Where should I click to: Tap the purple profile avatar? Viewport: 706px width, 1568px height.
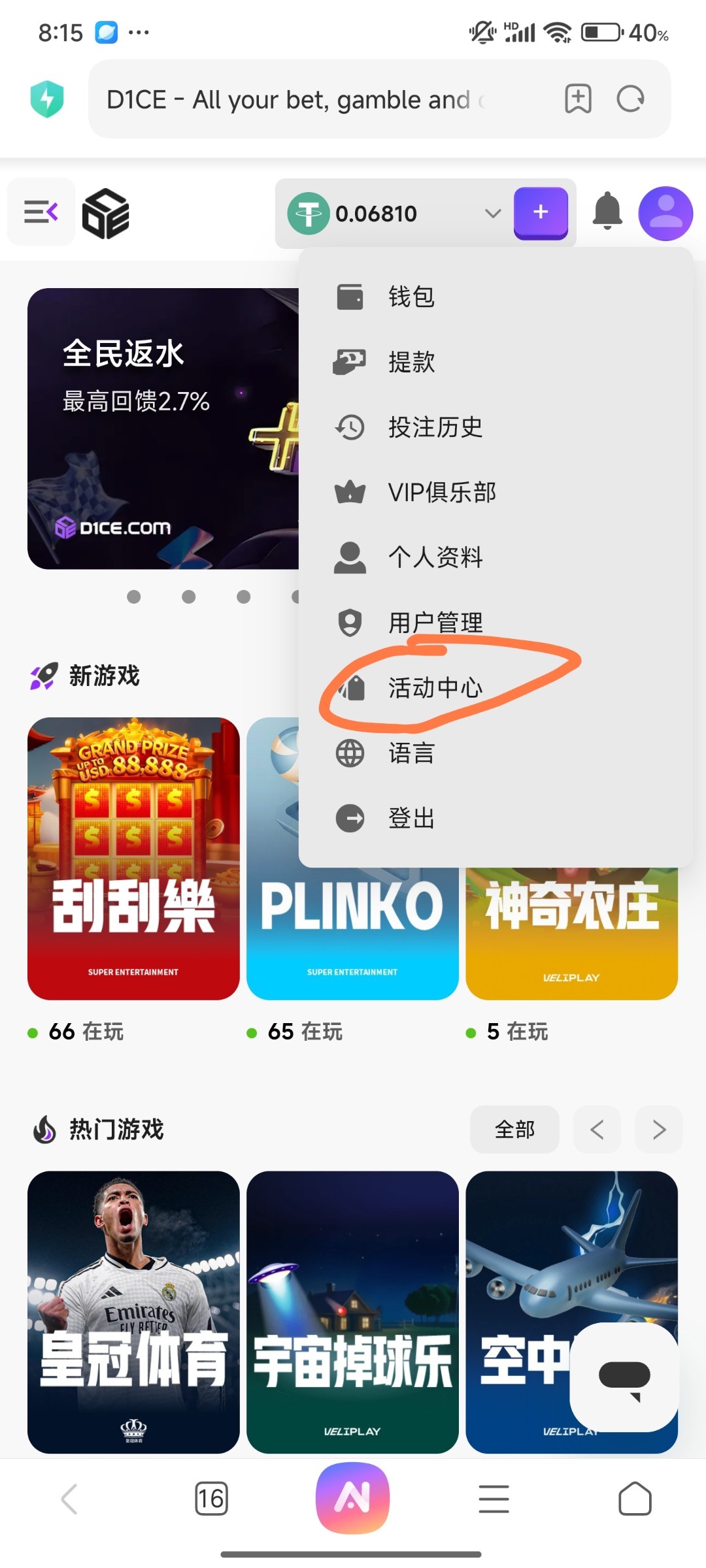click(x=665, y=214)
